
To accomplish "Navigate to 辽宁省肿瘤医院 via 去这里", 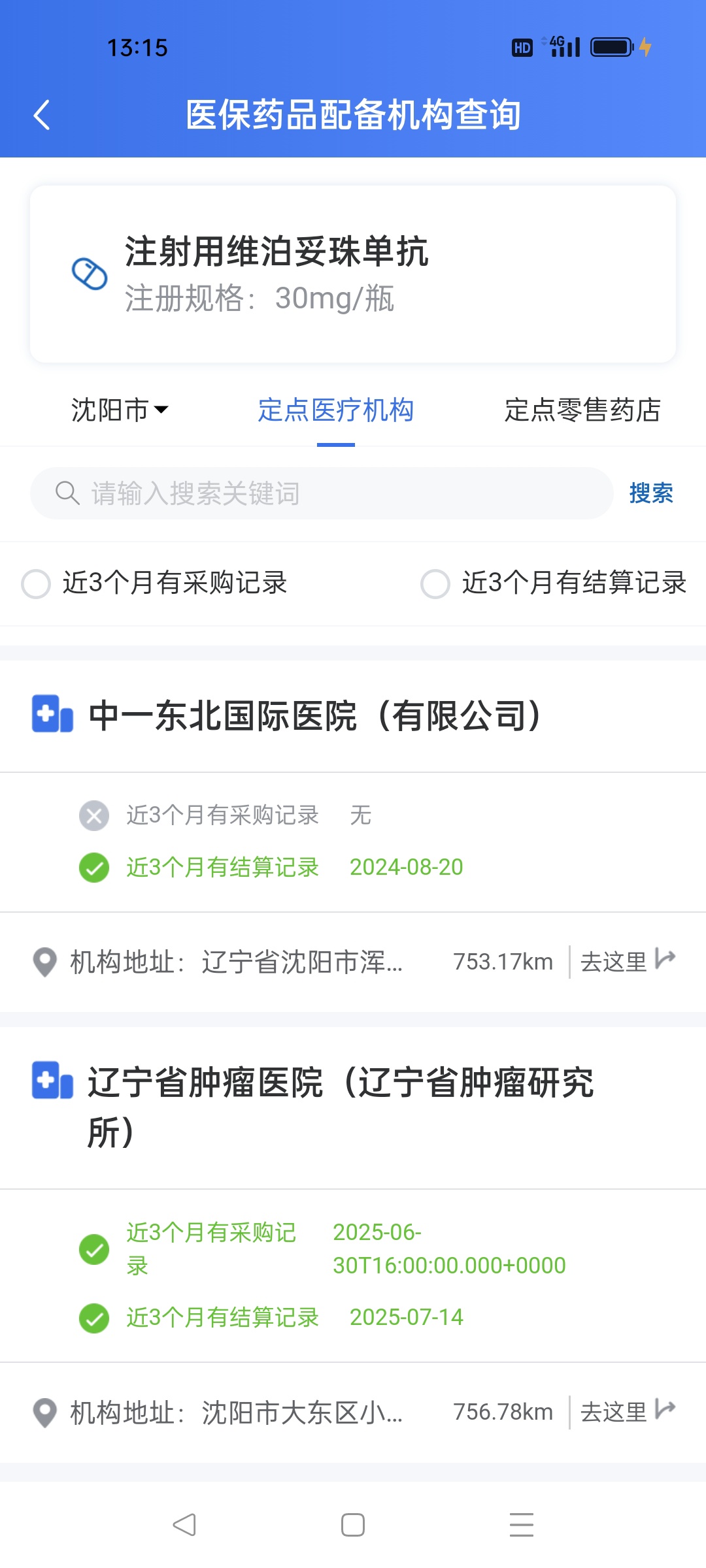I will coord(628,1411).
